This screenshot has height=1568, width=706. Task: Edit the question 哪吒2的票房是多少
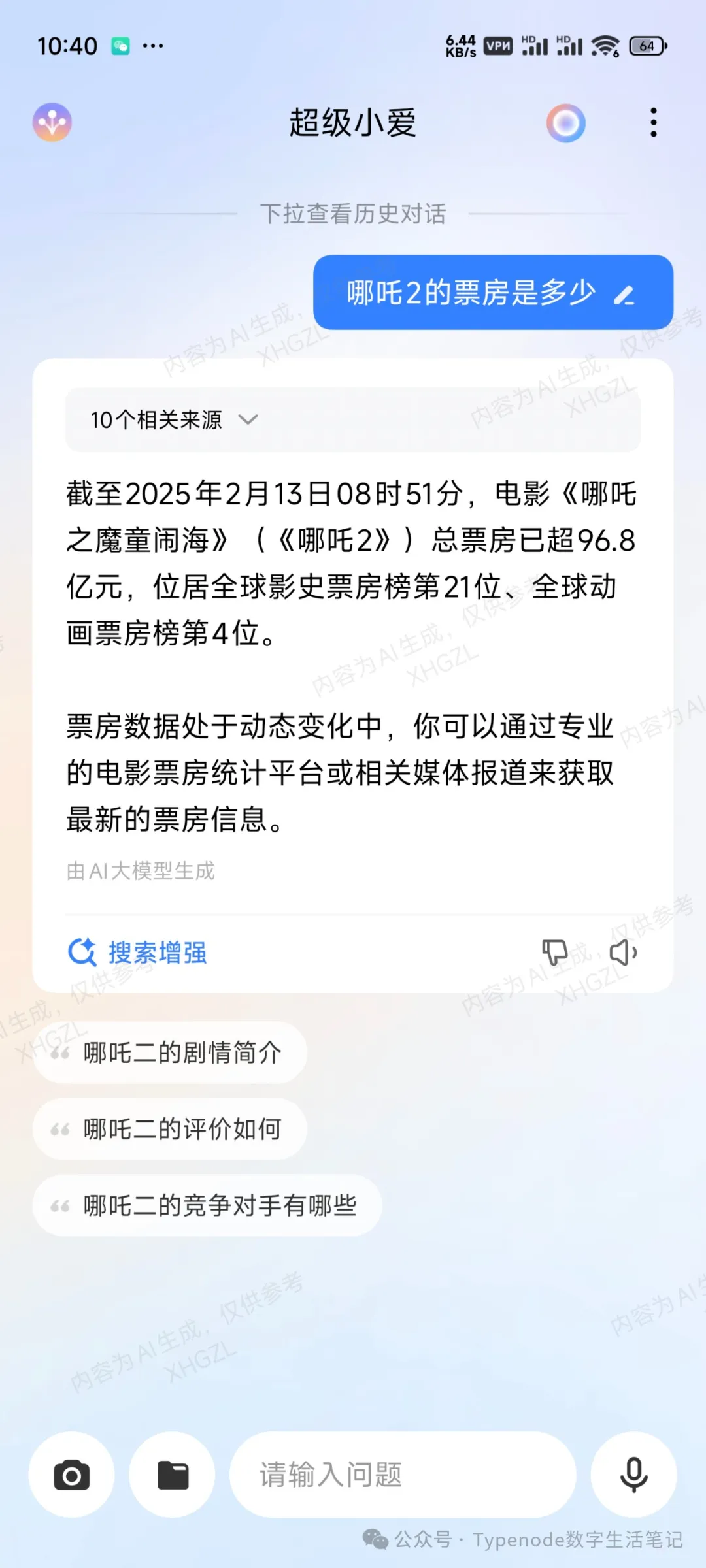coord(624,295)
